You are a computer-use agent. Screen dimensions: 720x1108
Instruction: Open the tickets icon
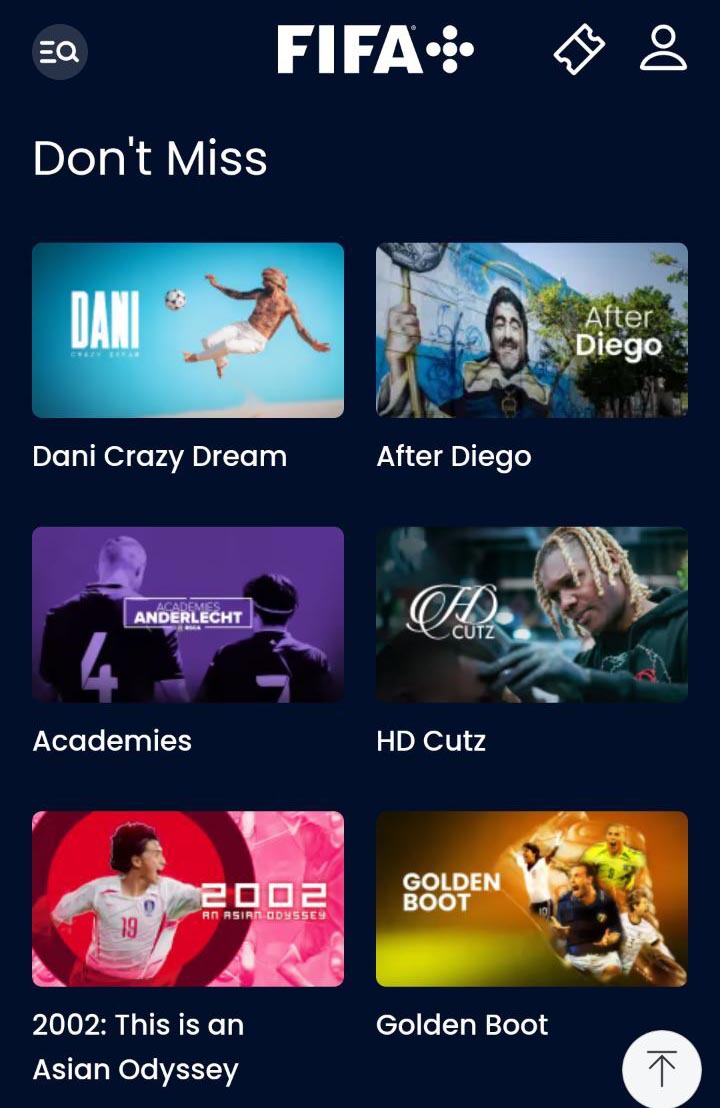coord(579,49)
